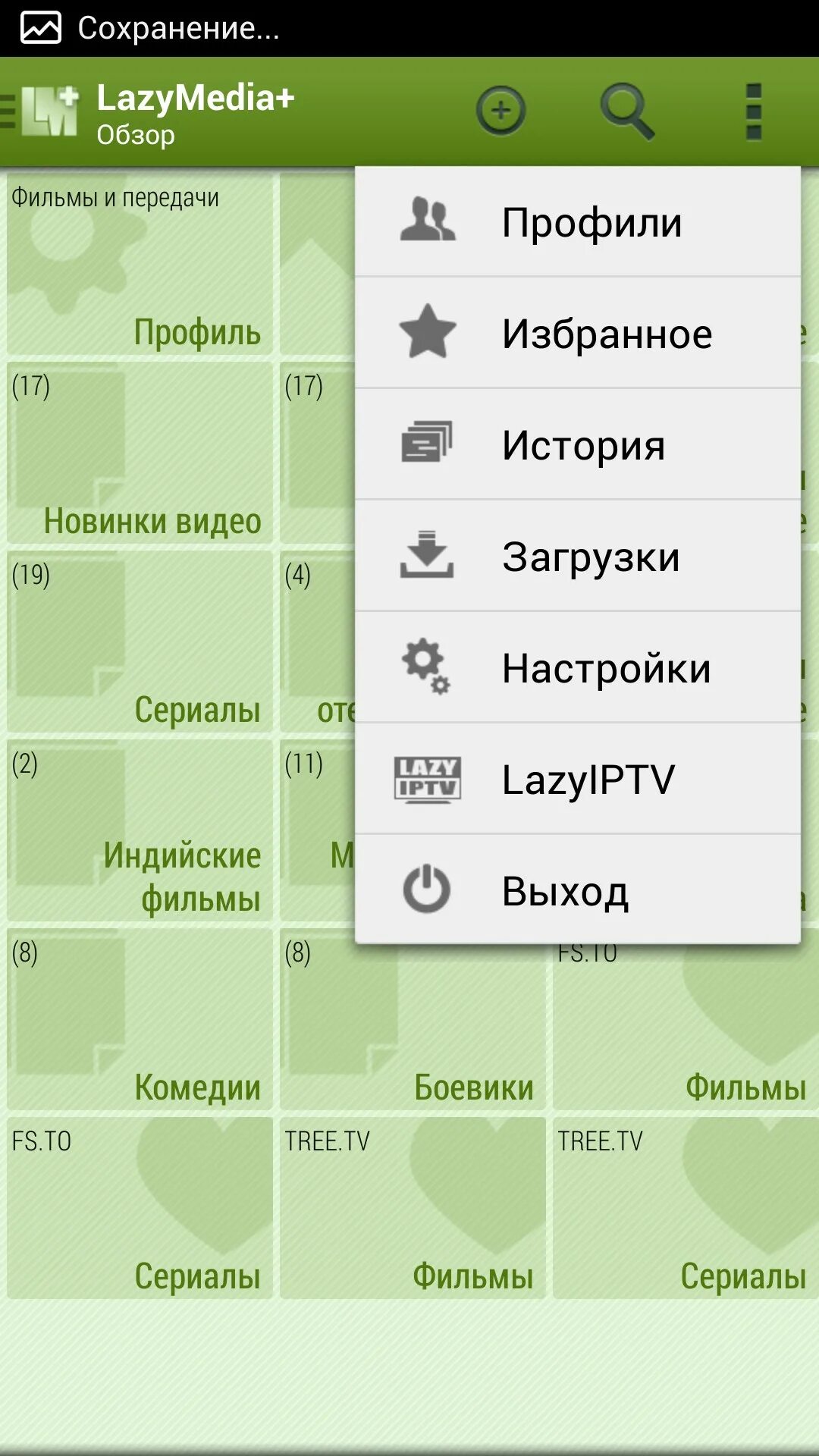Open Сериалы tile with 19 items
819x1456 pixels.
click(140, 642)
